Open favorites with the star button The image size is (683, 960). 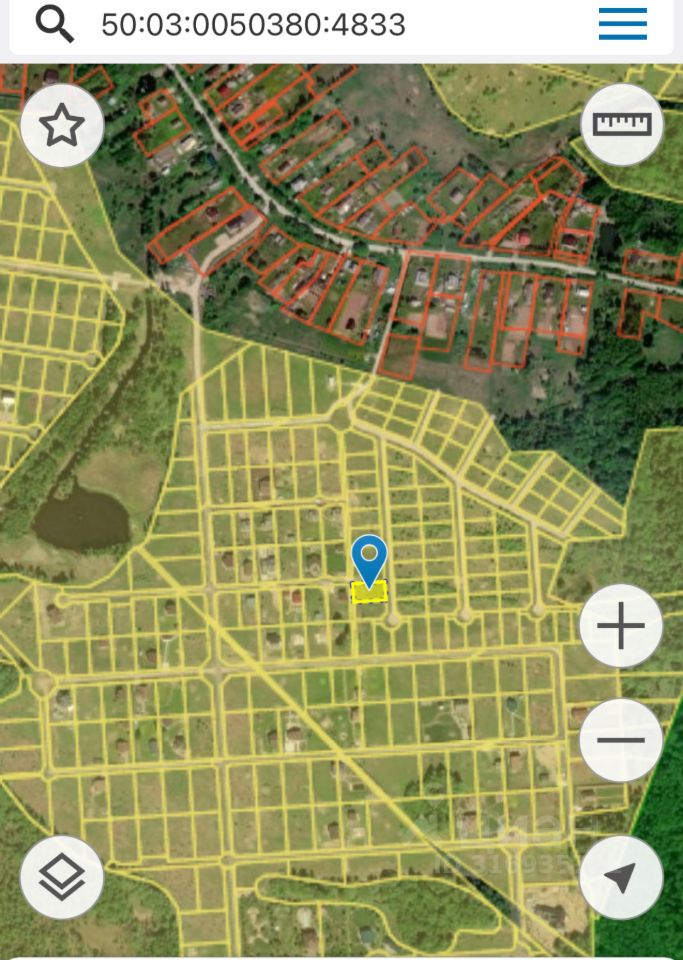(x=61, y=126)
